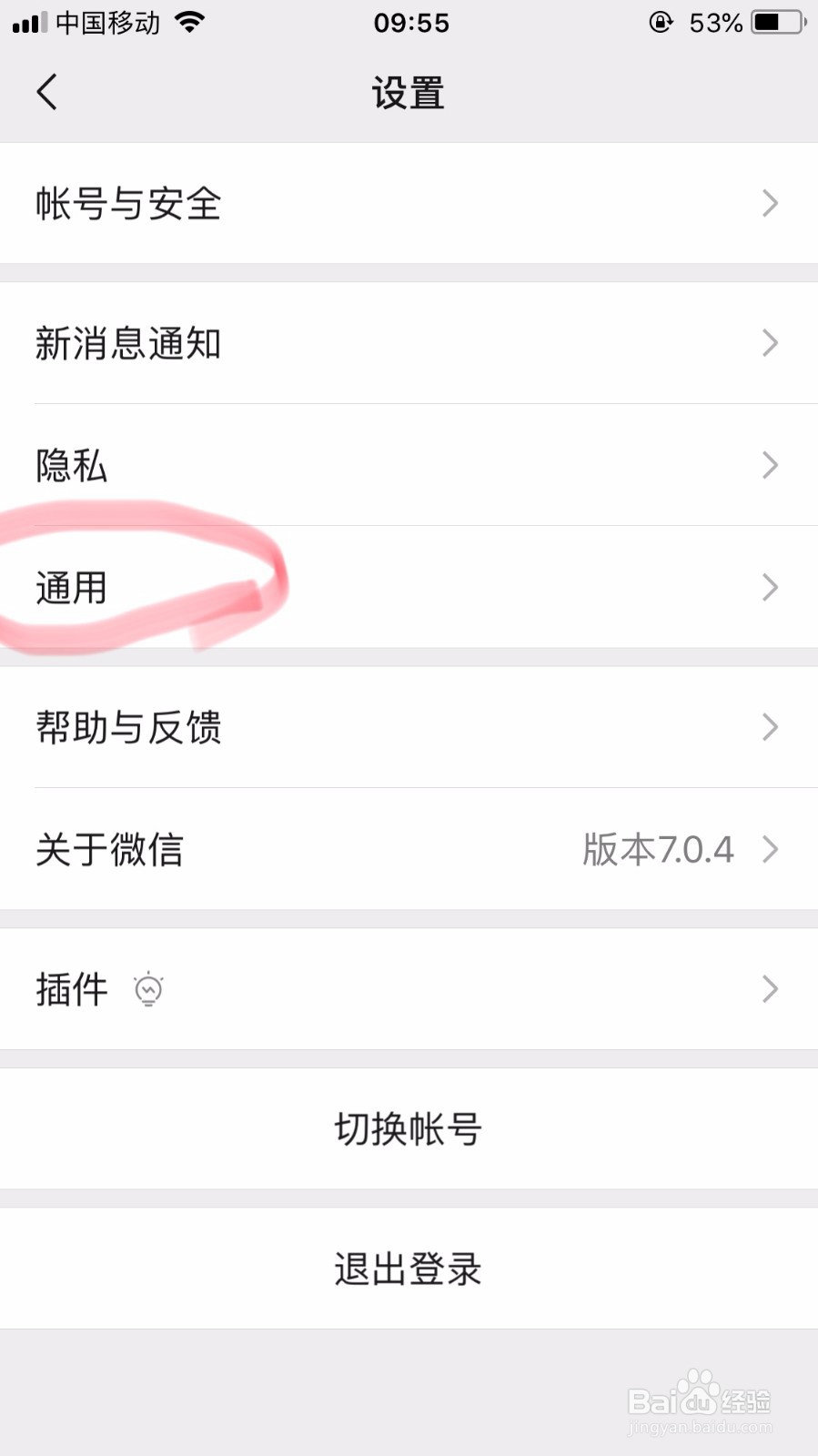Tap the cellular signal bars icon
Image resolution: width=818 pixels, height=1456 pixels.
click(25, 22)
